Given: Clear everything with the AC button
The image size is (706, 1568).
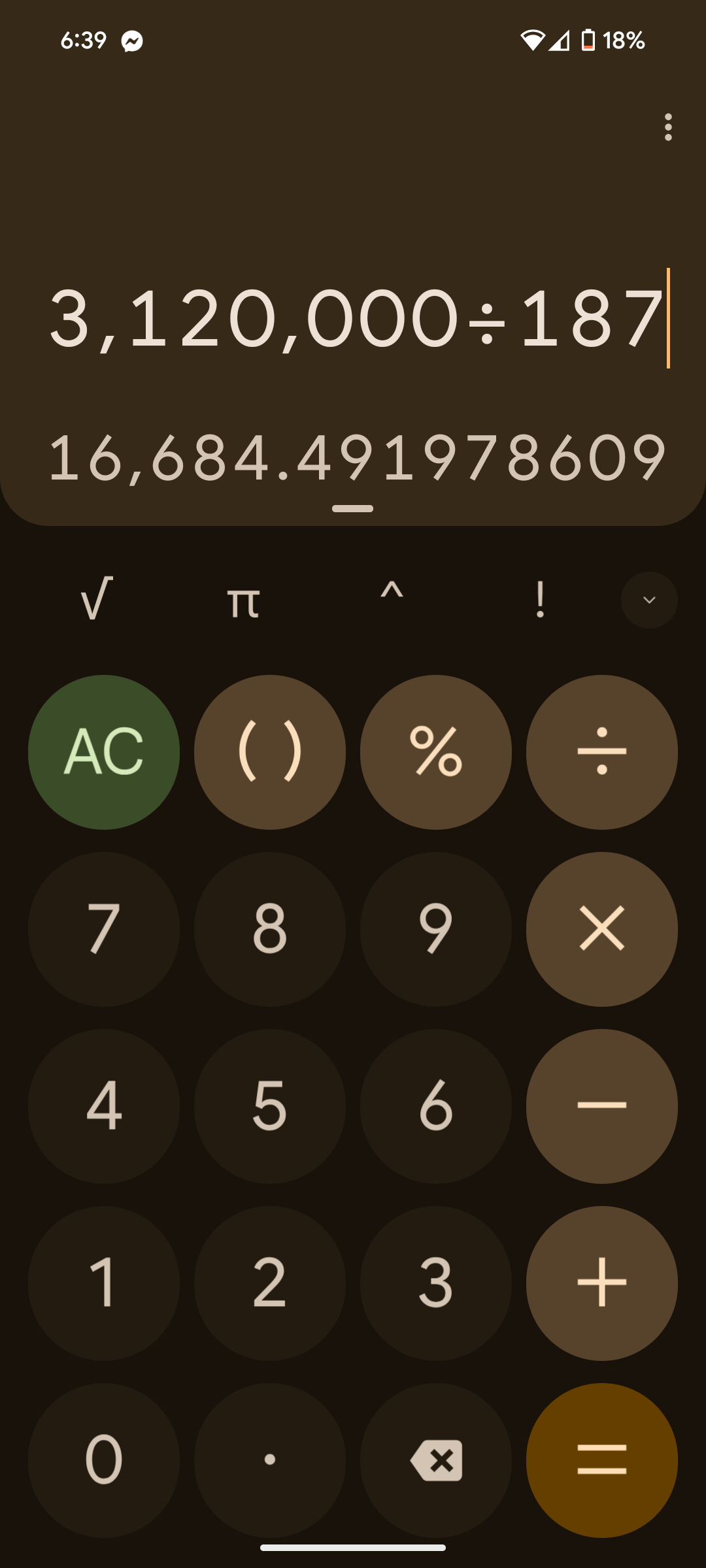Looking at the screenshot, I should coord(104,752).
